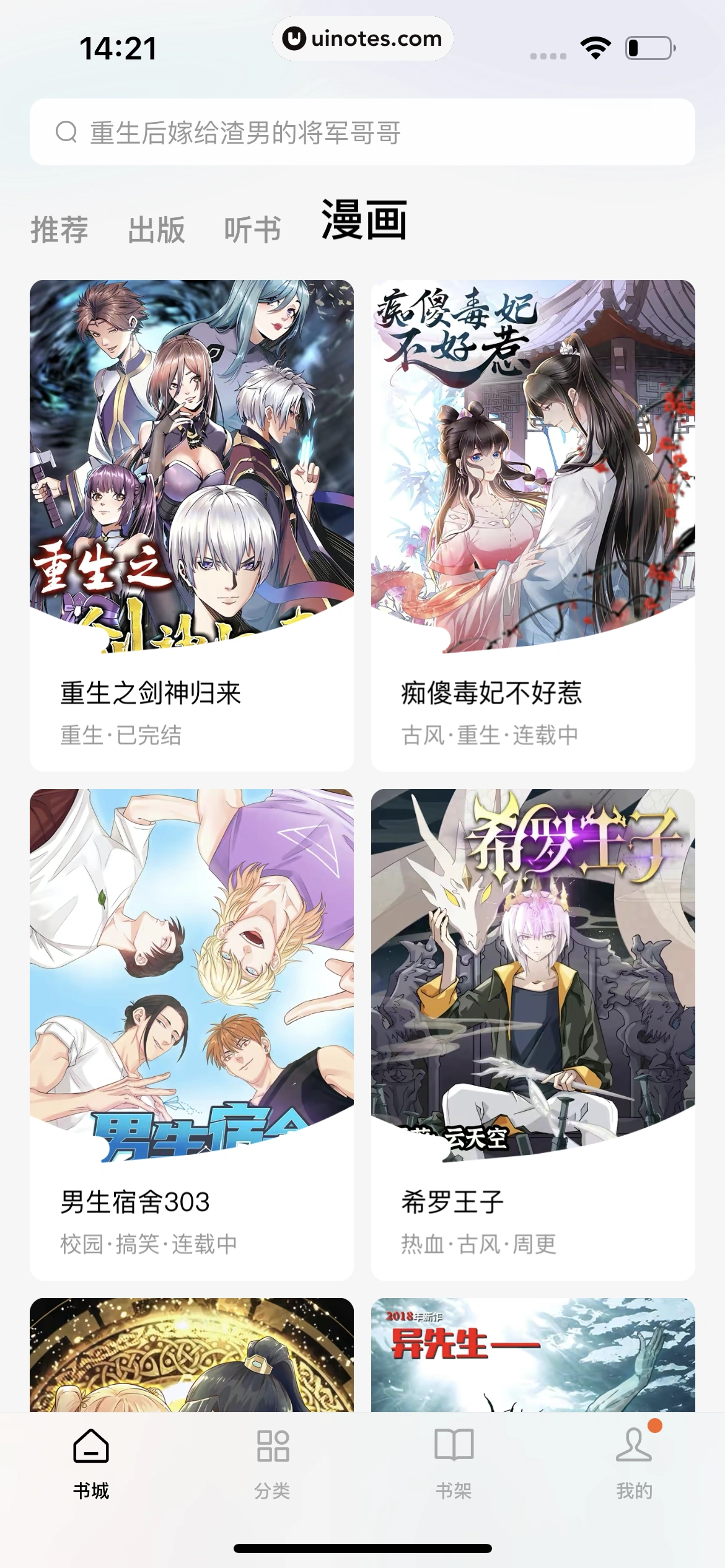Open the comic 男生宿舍303
The width and height of the screenshot is (725, 1568).
191,1034
